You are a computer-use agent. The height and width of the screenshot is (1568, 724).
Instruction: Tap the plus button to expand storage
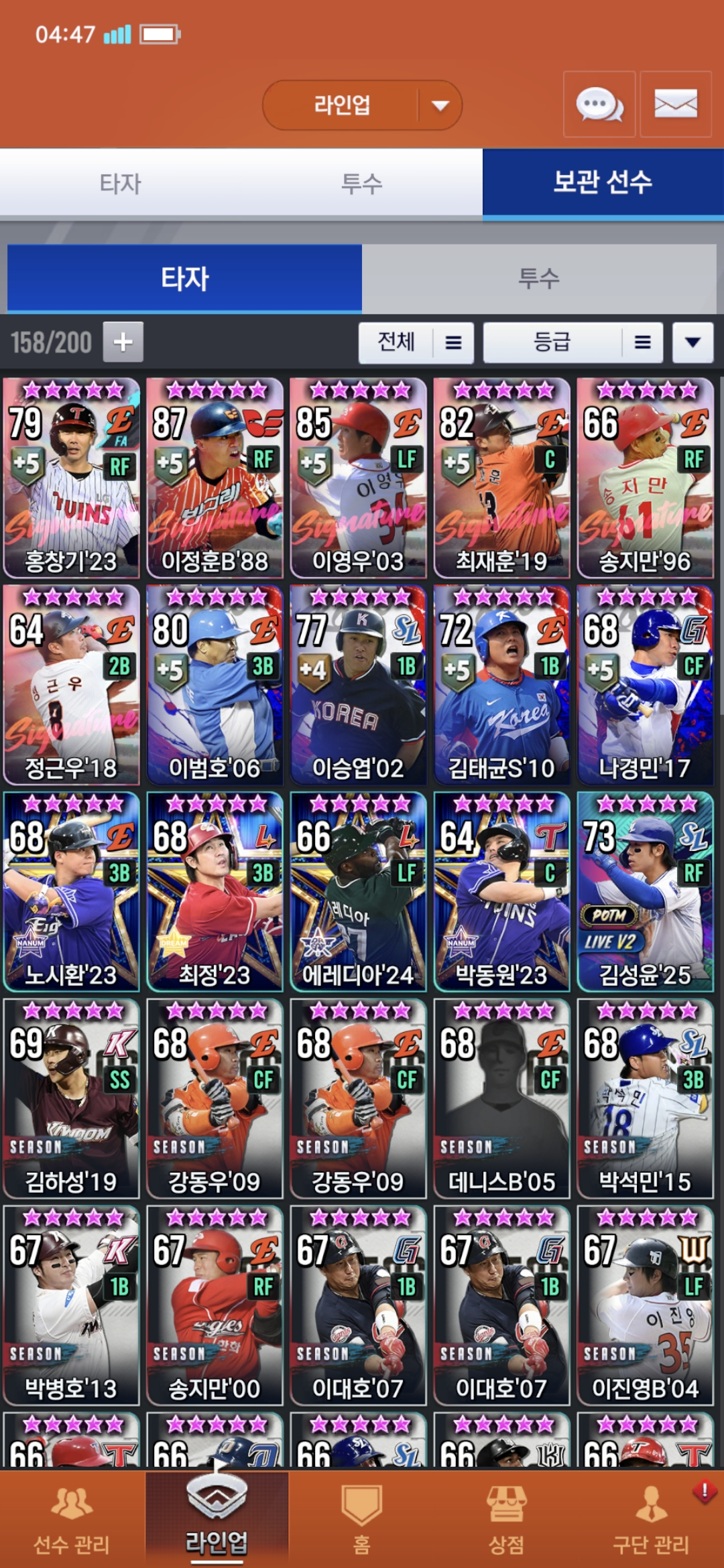point(123,342)
